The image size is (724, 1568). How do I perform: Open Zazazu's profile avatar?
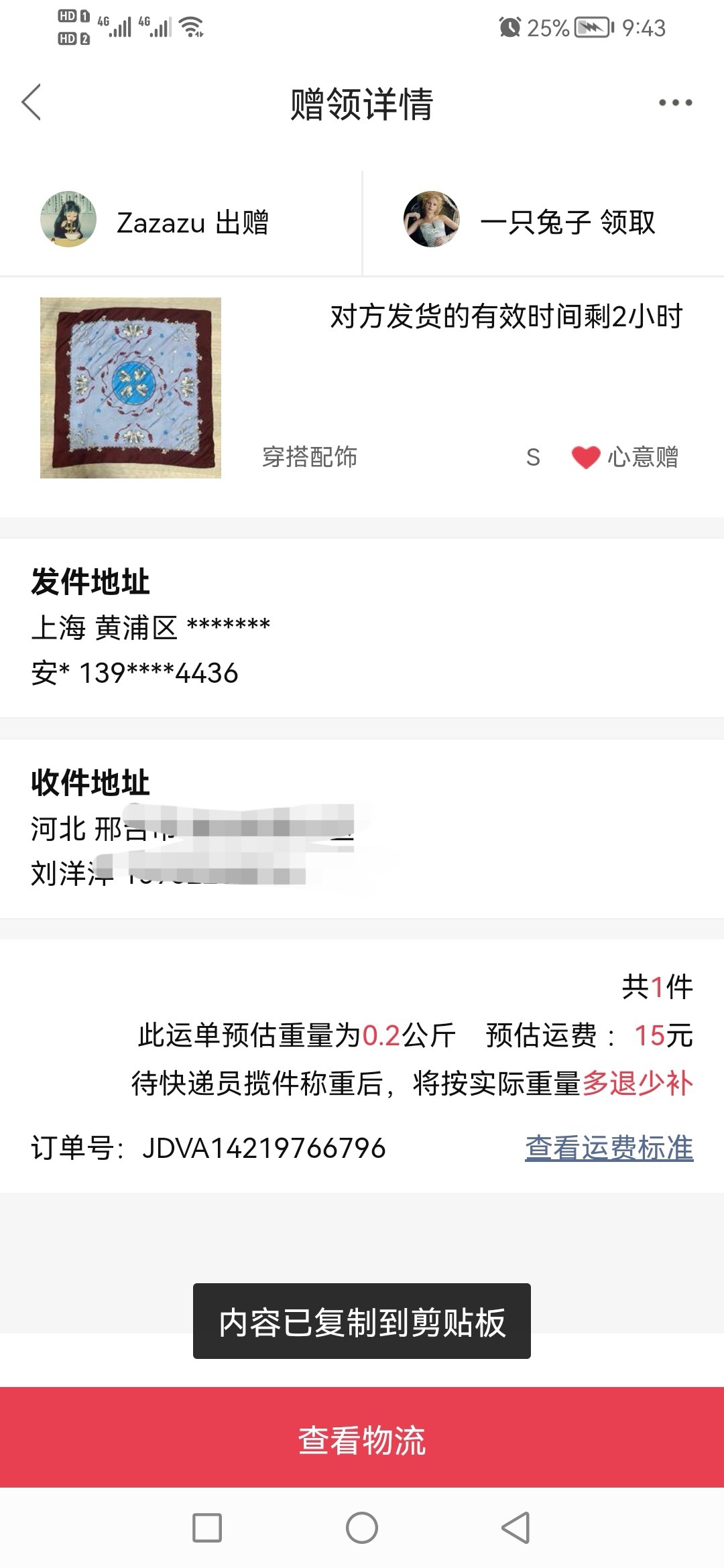[x=68, y=220]
